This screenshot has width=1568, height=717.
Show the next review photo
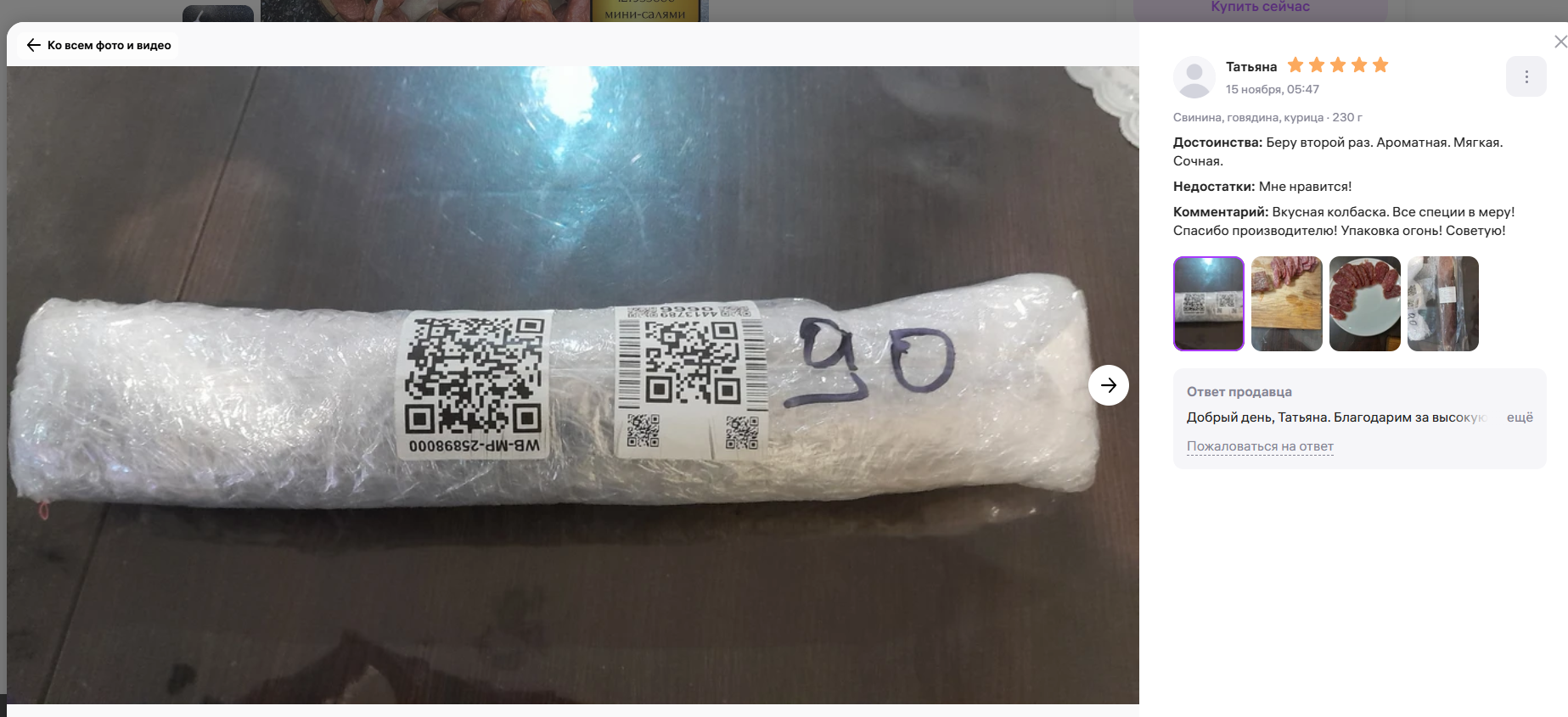(x=1108, y=385)
